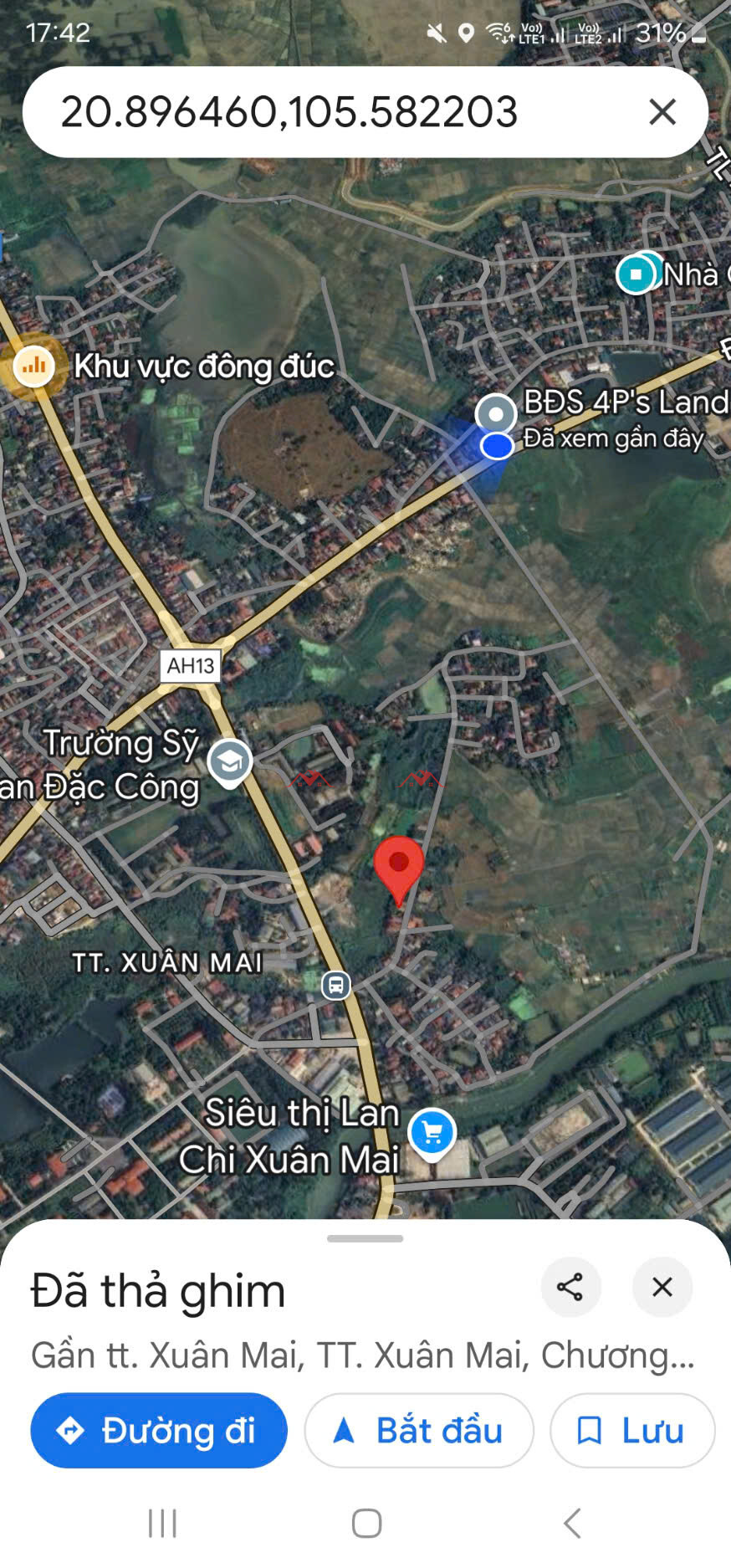Open the bus station marker near Xuân Mai
The width and height of the screenshot is (731, 1568).
(336, 985)
